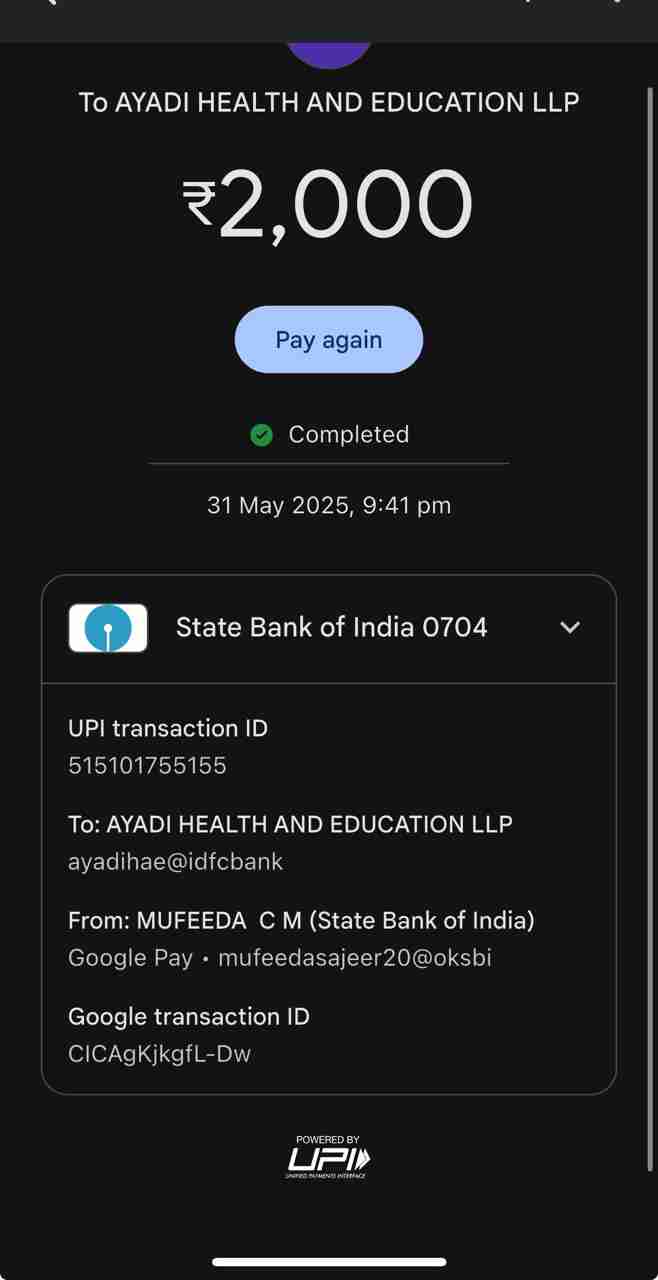Collapse the State Bank of India 0704 details

[x=569, y=628]
